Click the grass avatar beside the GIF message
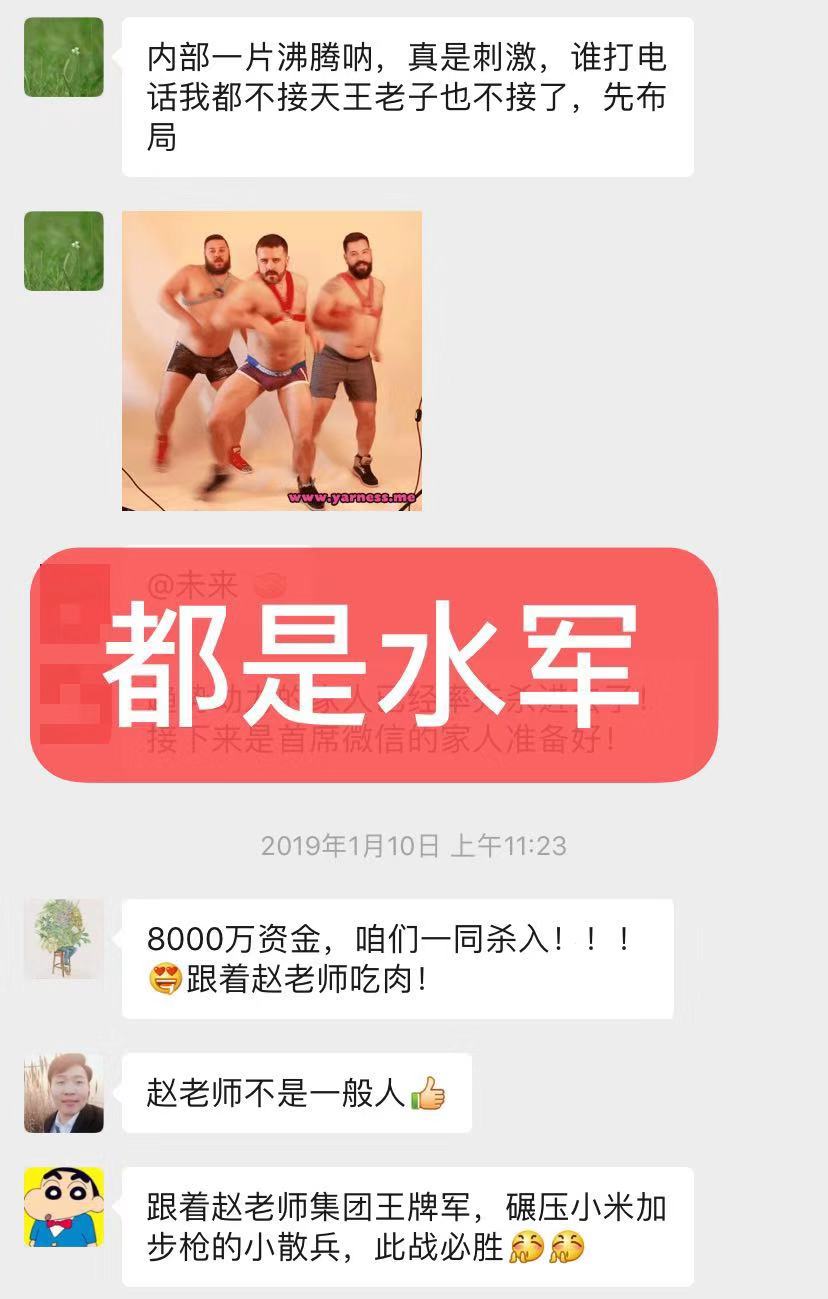The image size is (828, 1299). [62, 250]
